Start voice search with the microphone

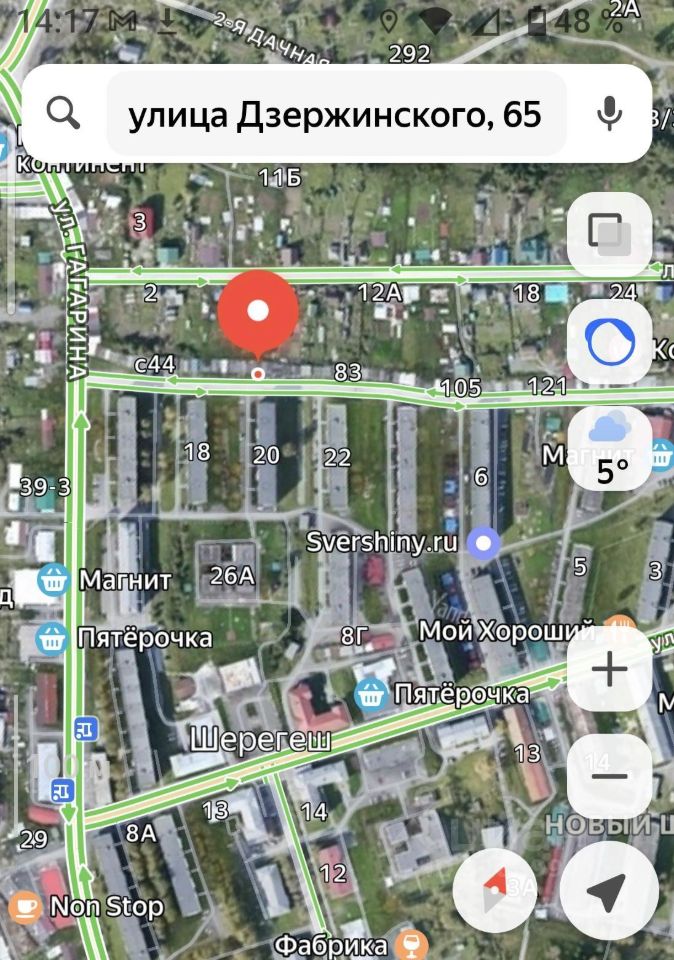tap(609, 114)
